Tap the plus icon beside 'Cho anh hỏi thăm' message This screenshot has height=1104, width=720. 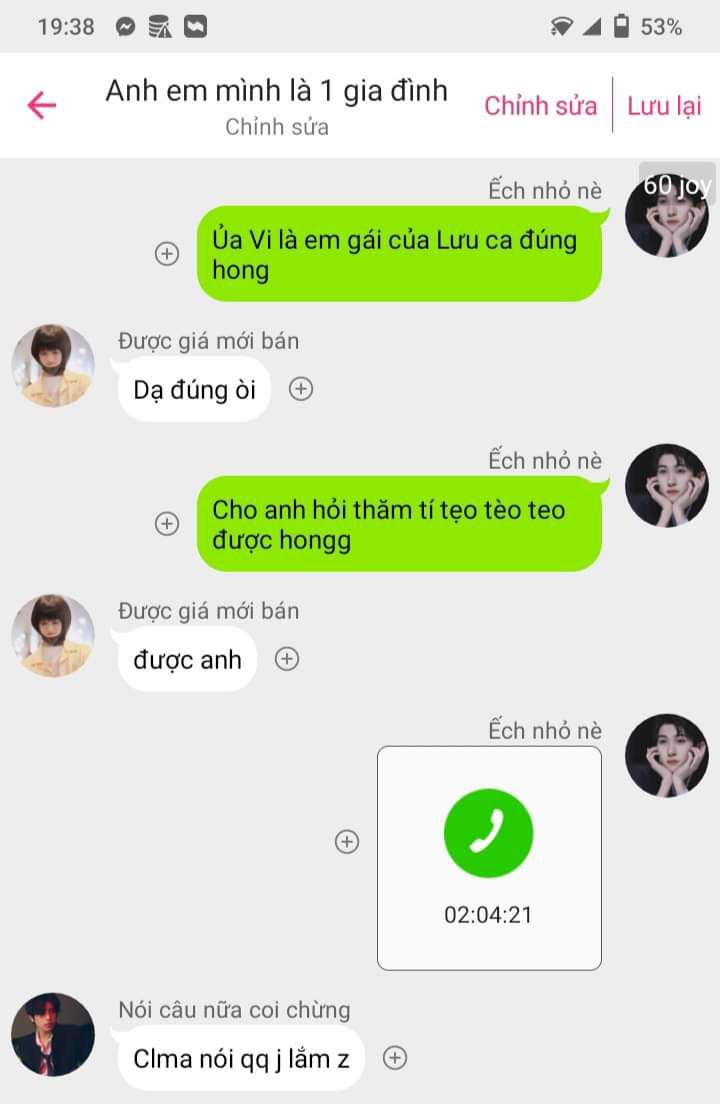(x=167, y=523)
